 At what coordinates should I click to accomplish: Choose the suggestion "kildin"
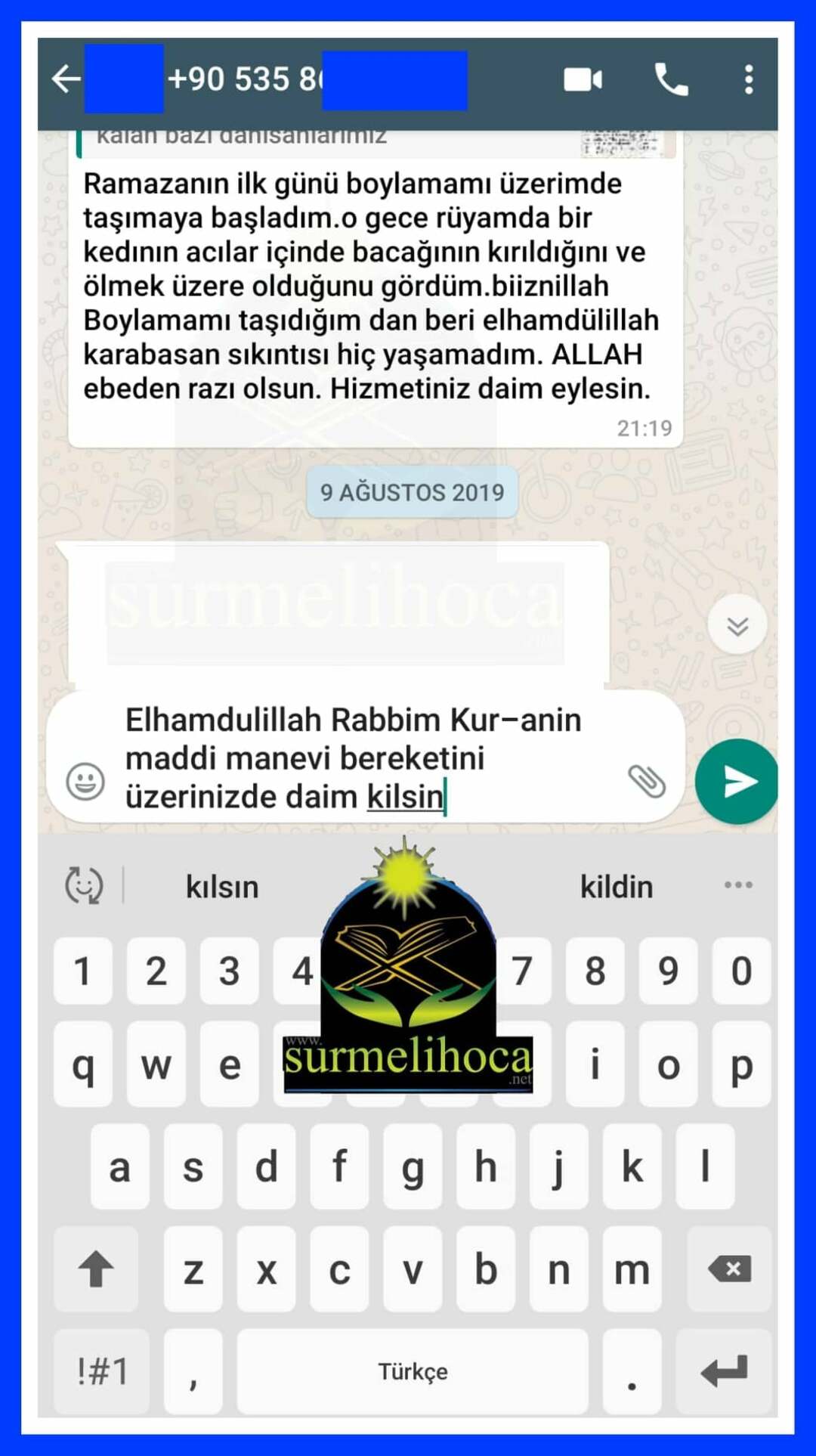[616, 887]
